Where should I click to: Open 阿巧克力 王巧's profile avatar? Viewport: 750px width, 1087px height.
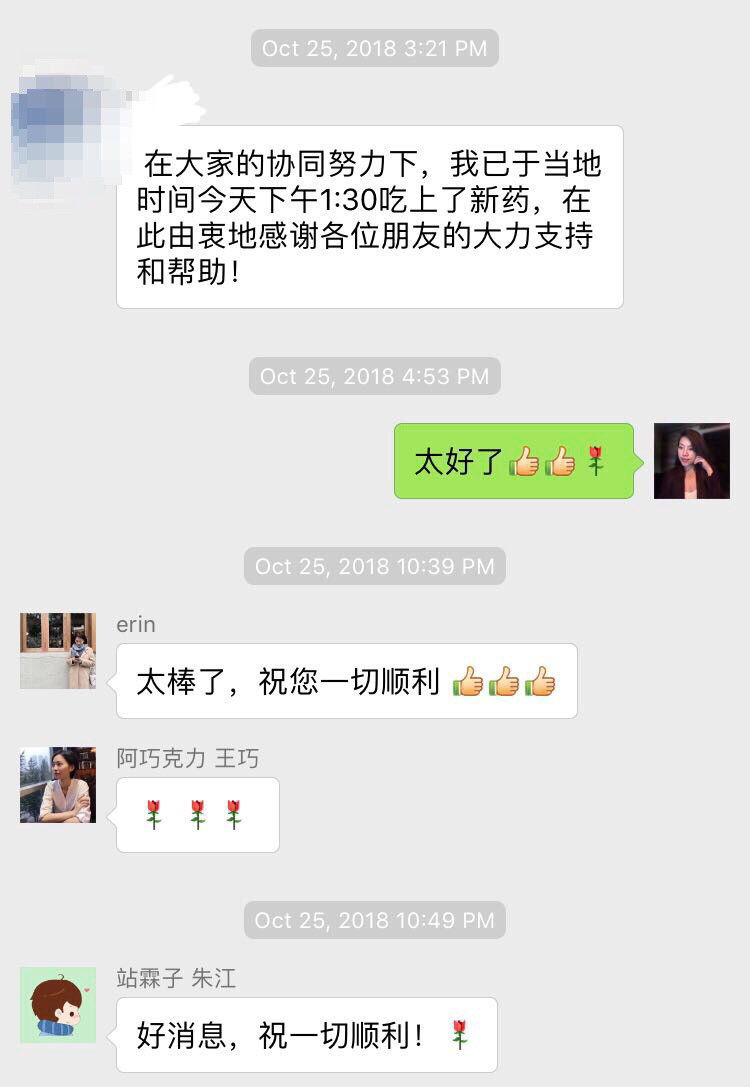point(58,785)
